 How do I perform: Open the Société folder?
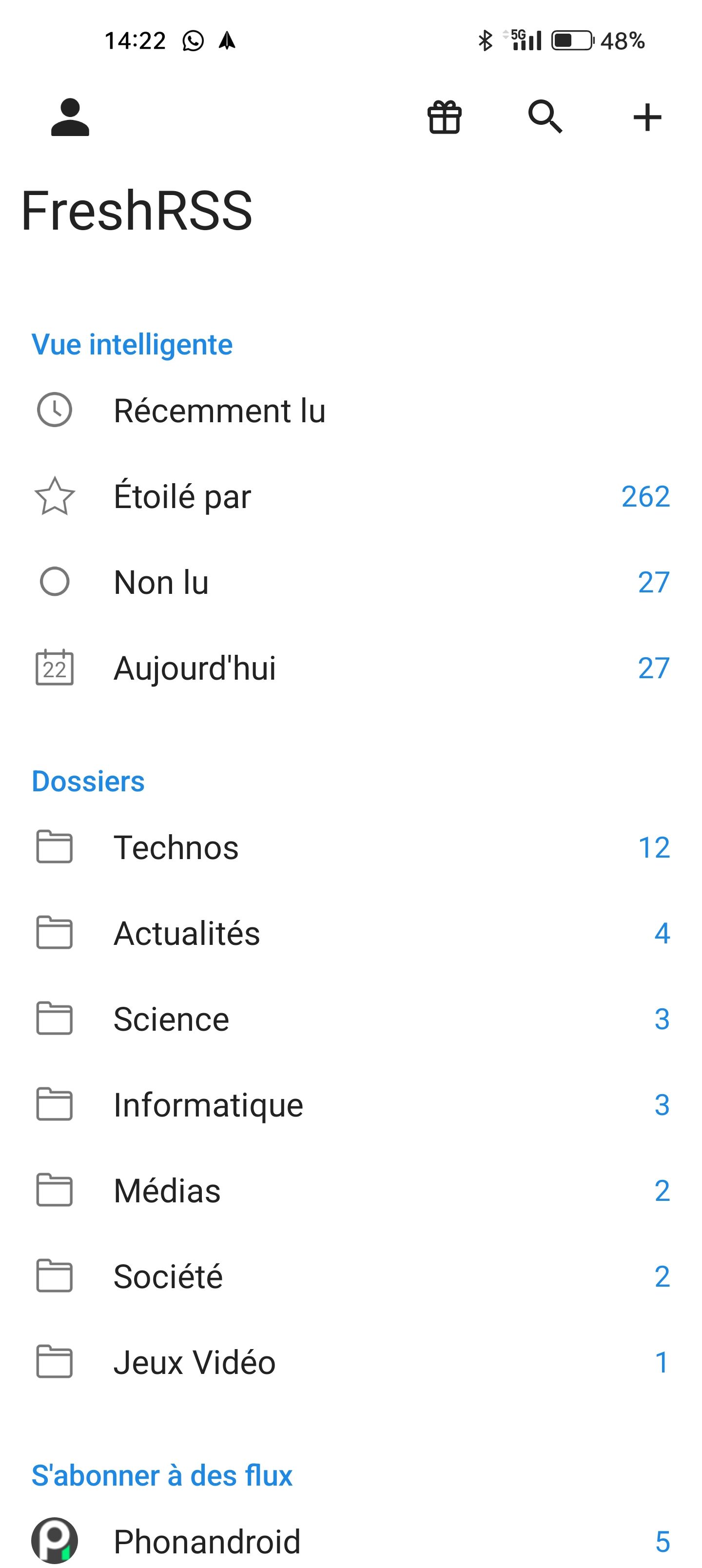[168, 1277]
